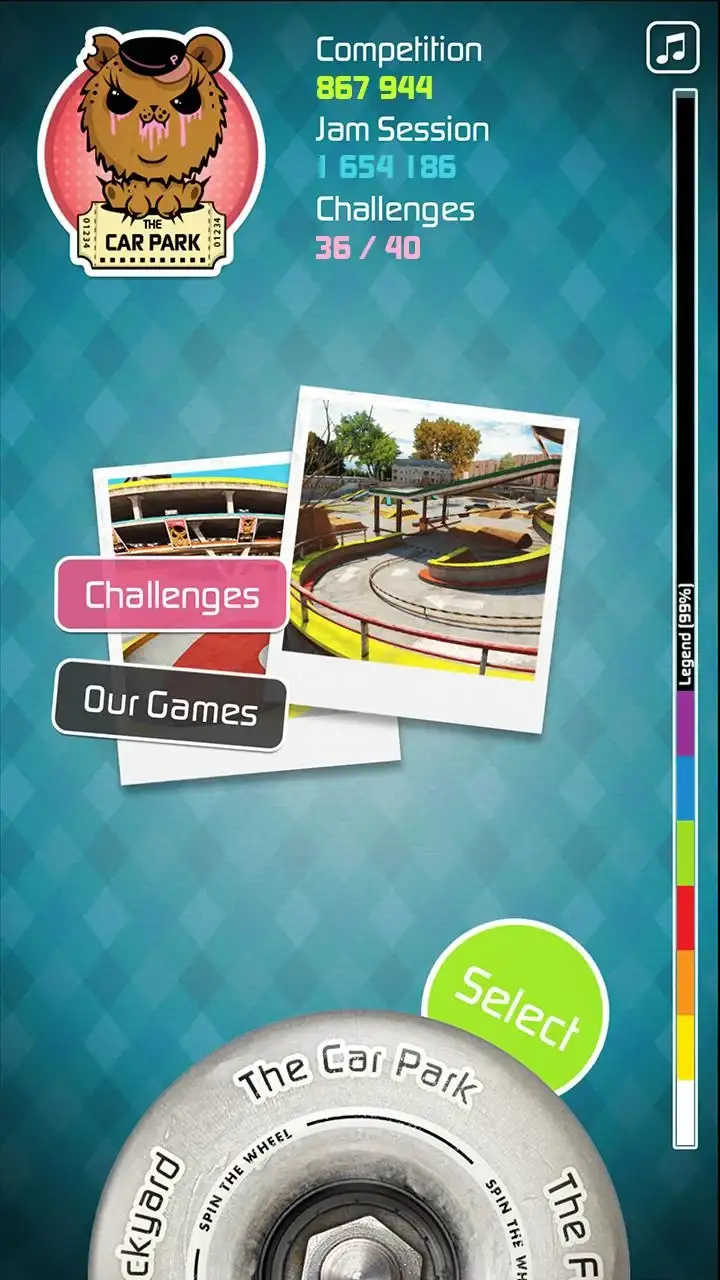
Task: Toggle the music note icon
Action: [672, 47]
